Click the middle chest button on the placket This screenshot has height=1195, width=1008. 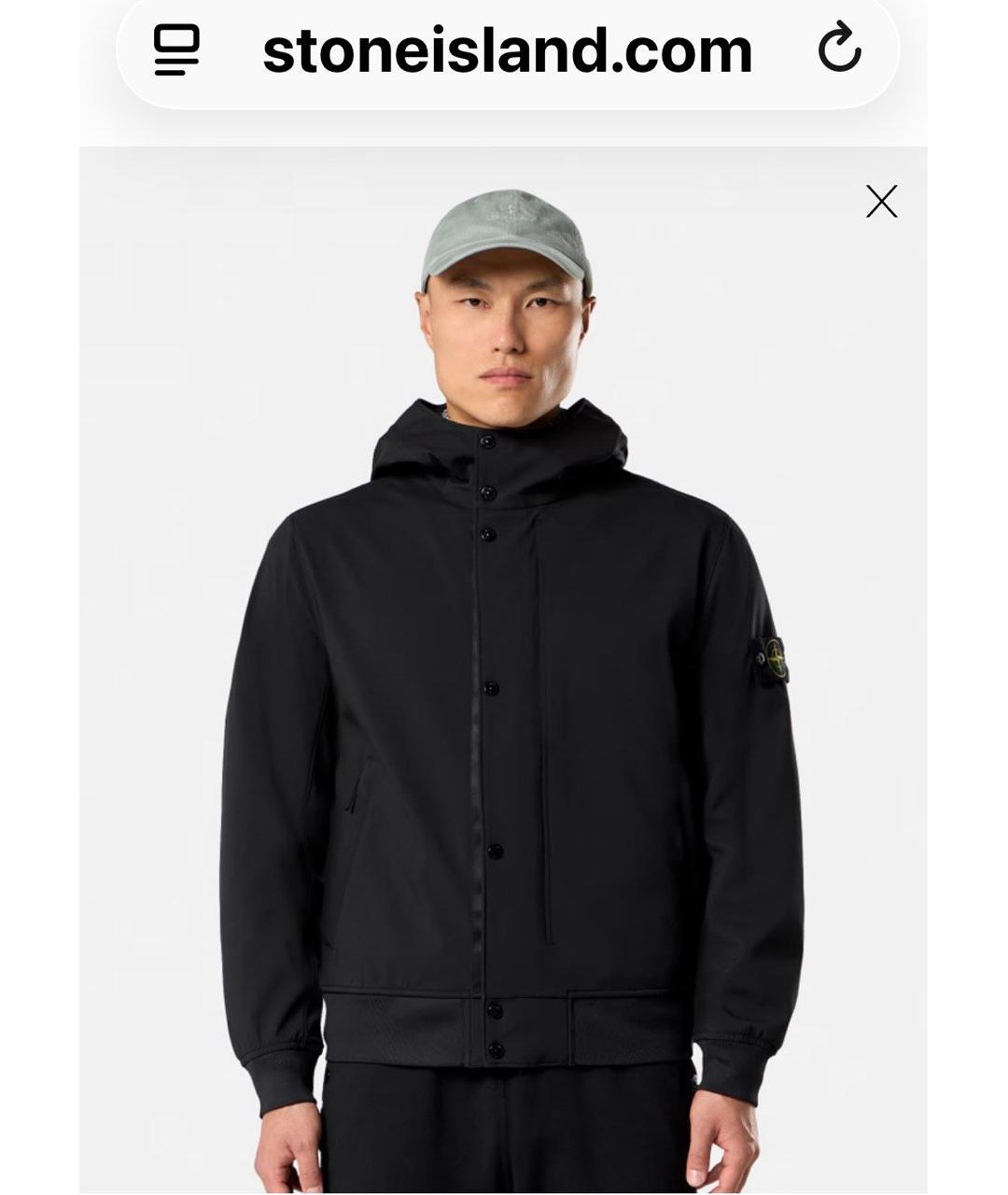coord(489,686)
